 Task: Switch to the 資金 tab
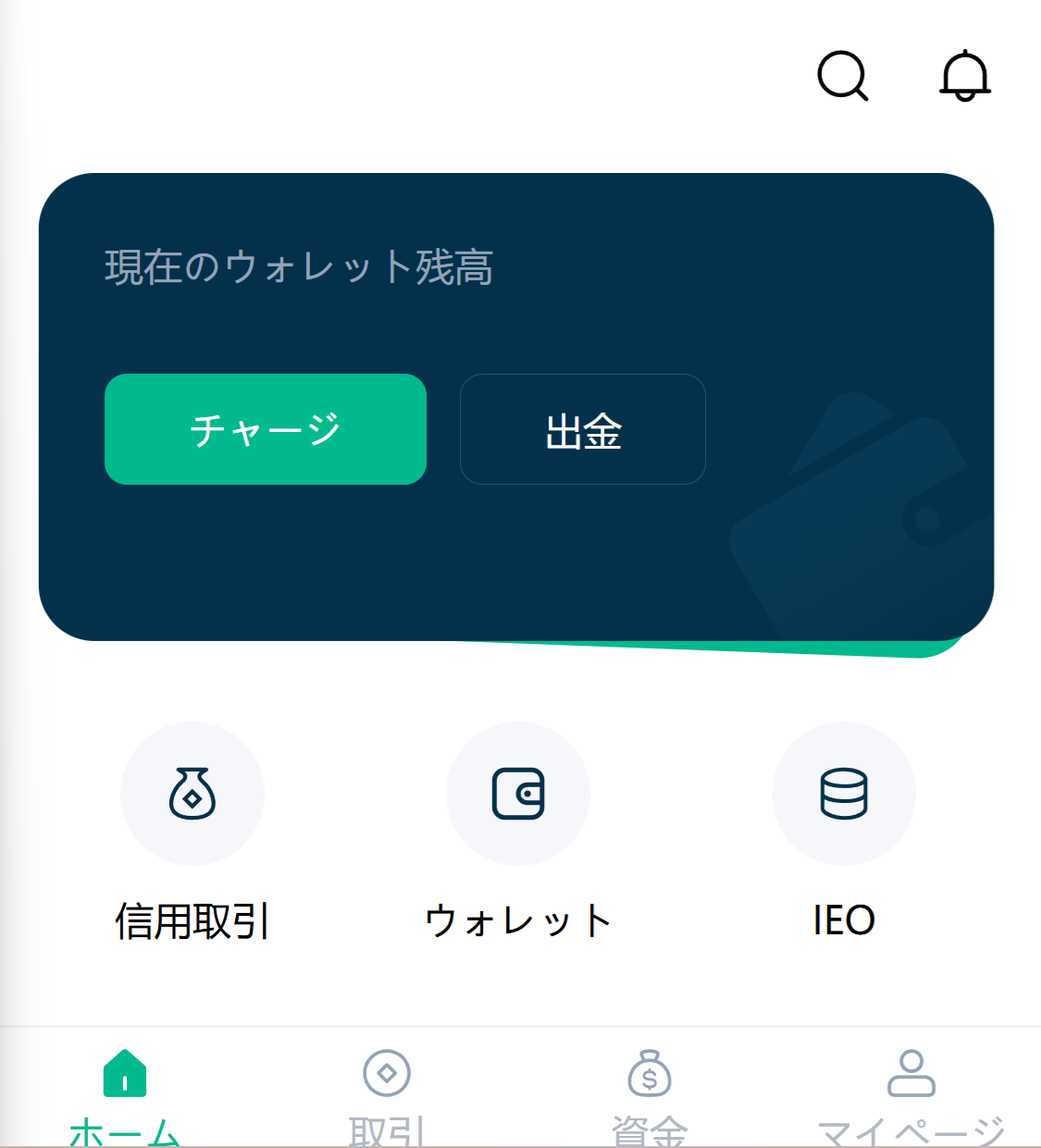[x=650, y=1092]
